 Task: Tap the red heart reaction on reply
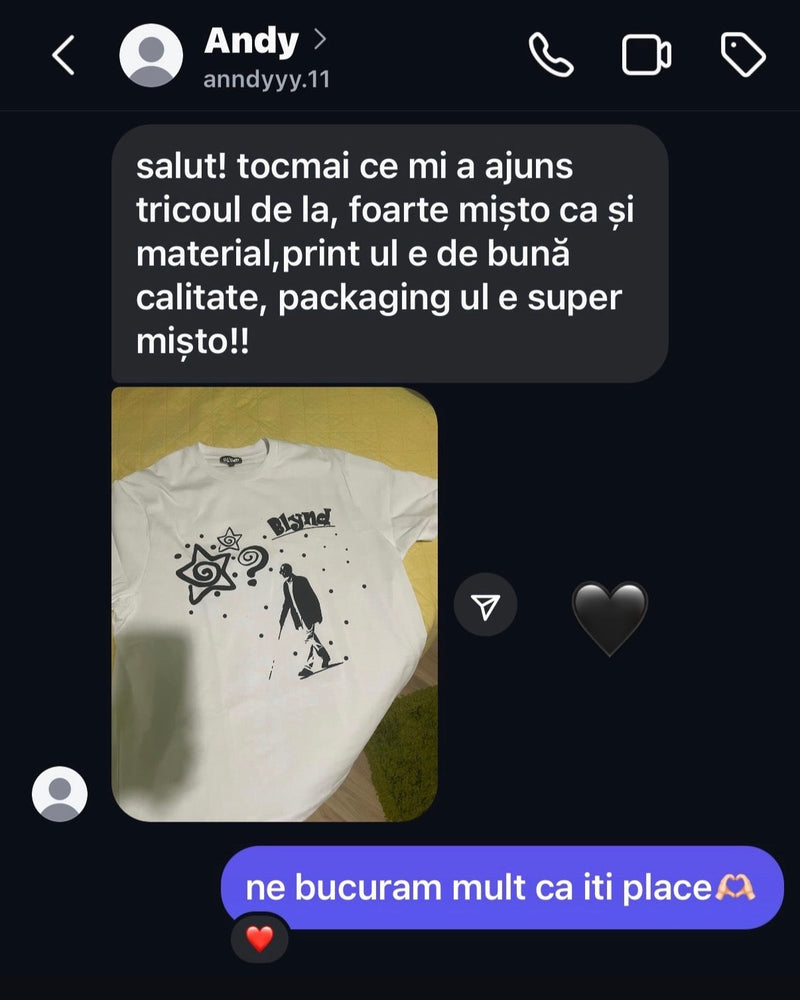(260, 938)
